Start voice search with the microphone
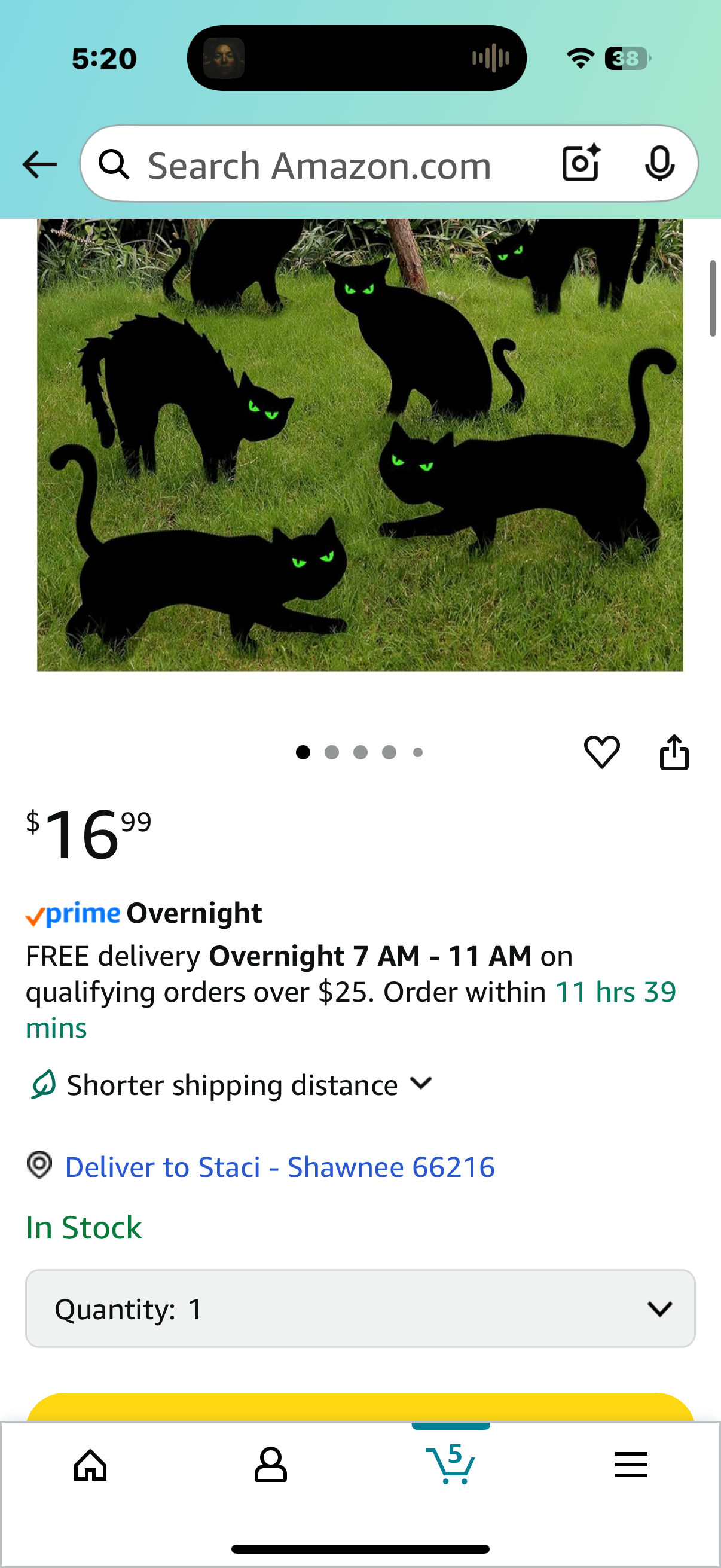721x1568 pixels. click(x=659, y=163)
